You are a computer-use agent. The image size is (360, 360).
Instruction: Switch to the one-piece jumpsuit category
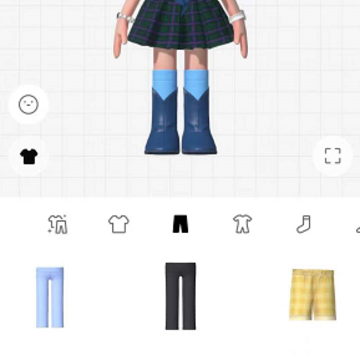click(x=242, y=224)
